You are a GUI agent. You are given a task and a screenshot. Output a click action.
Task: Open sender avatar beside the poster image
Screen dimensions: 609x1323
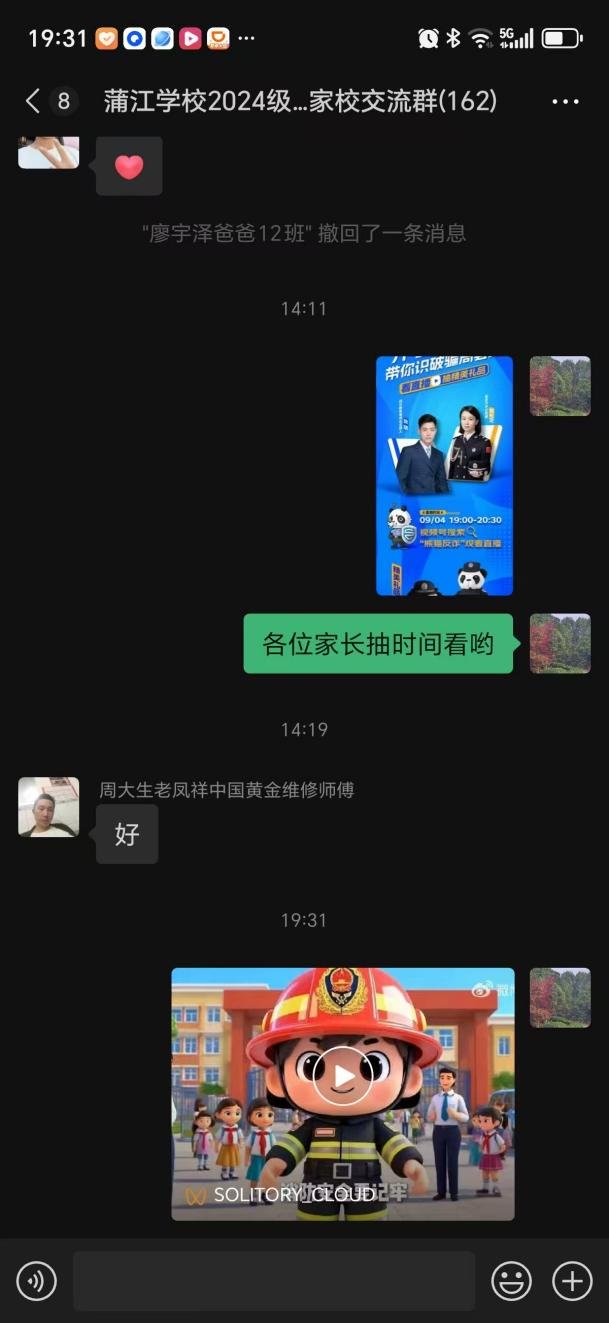(x=560, y=386)
